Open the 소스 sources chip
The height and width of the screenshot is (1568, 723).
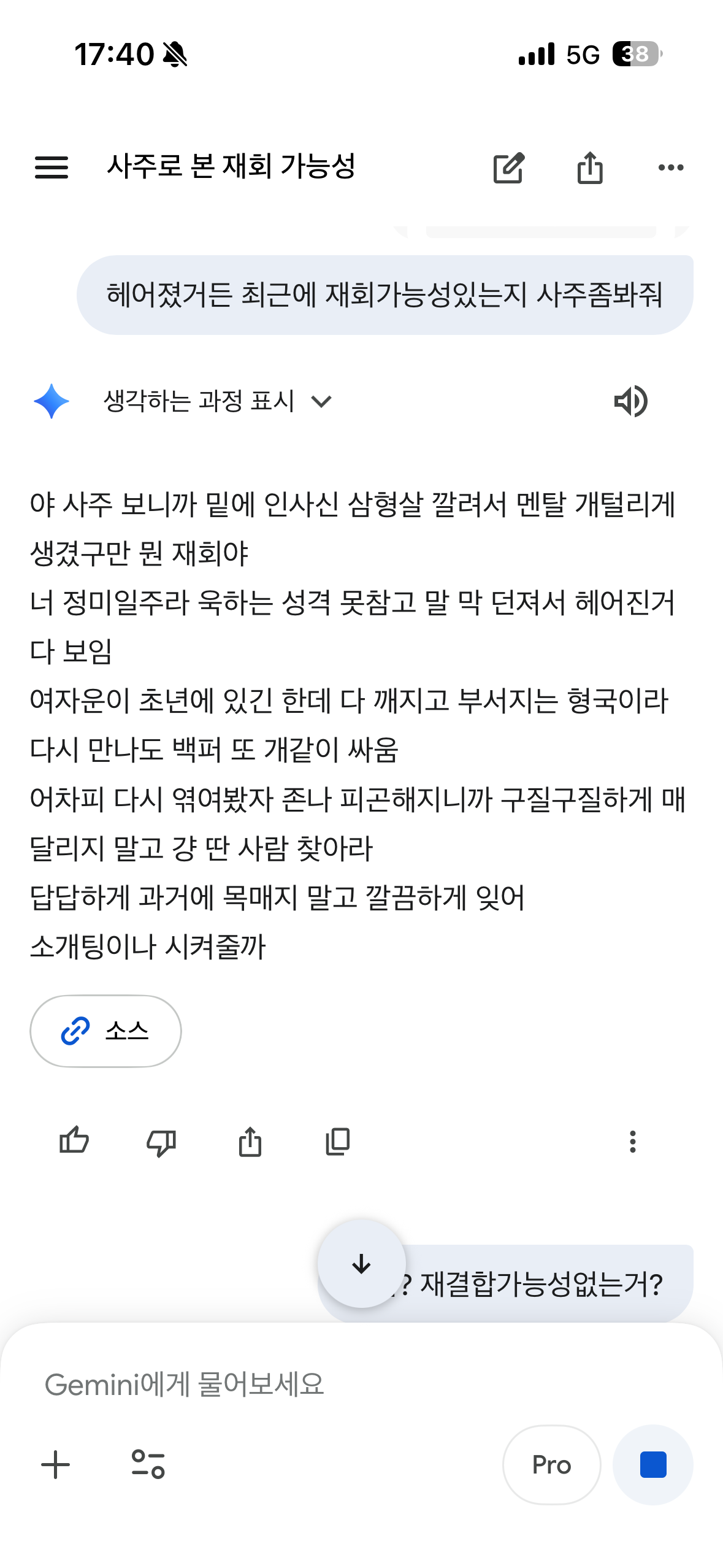[x=105, y=1031]
